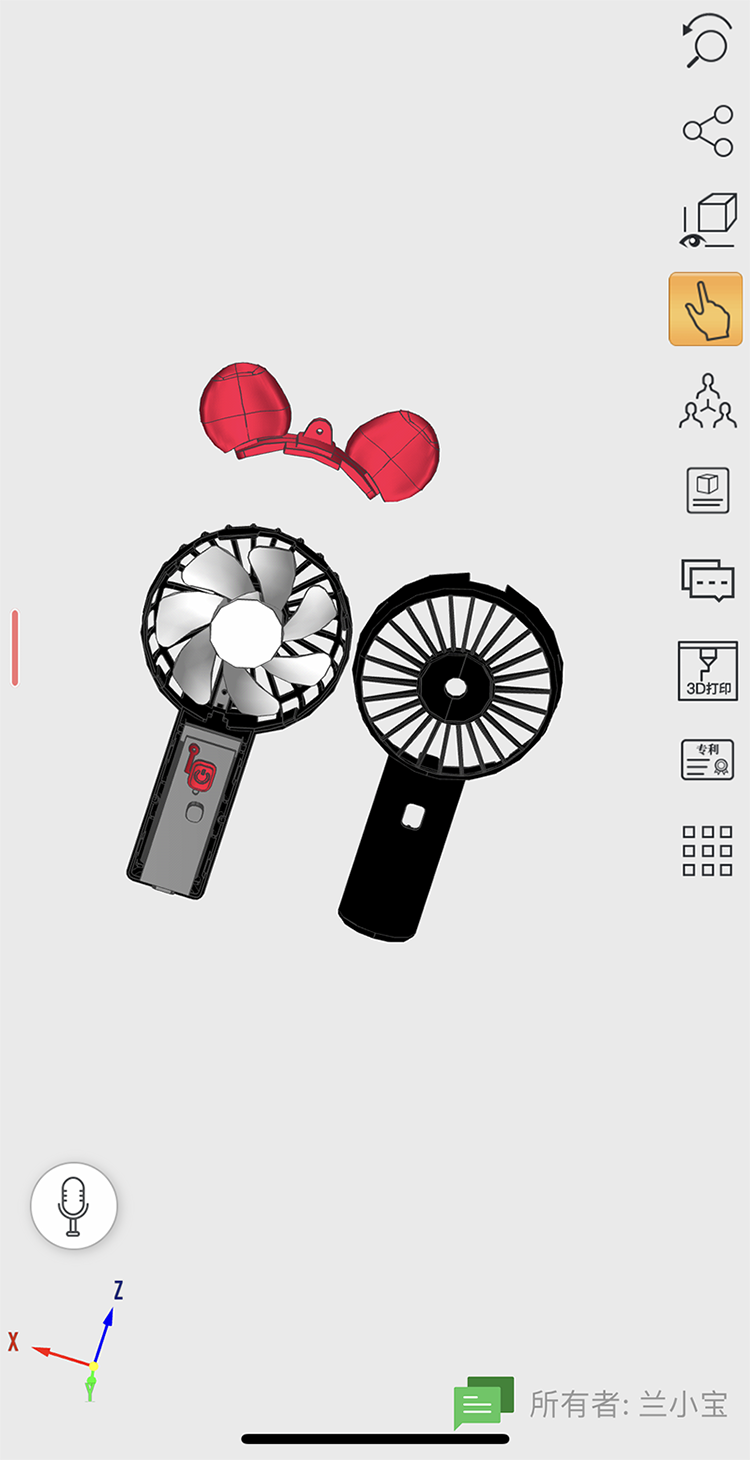Open the grid of more tools
Screen dimensions: 750x1460
708,851
